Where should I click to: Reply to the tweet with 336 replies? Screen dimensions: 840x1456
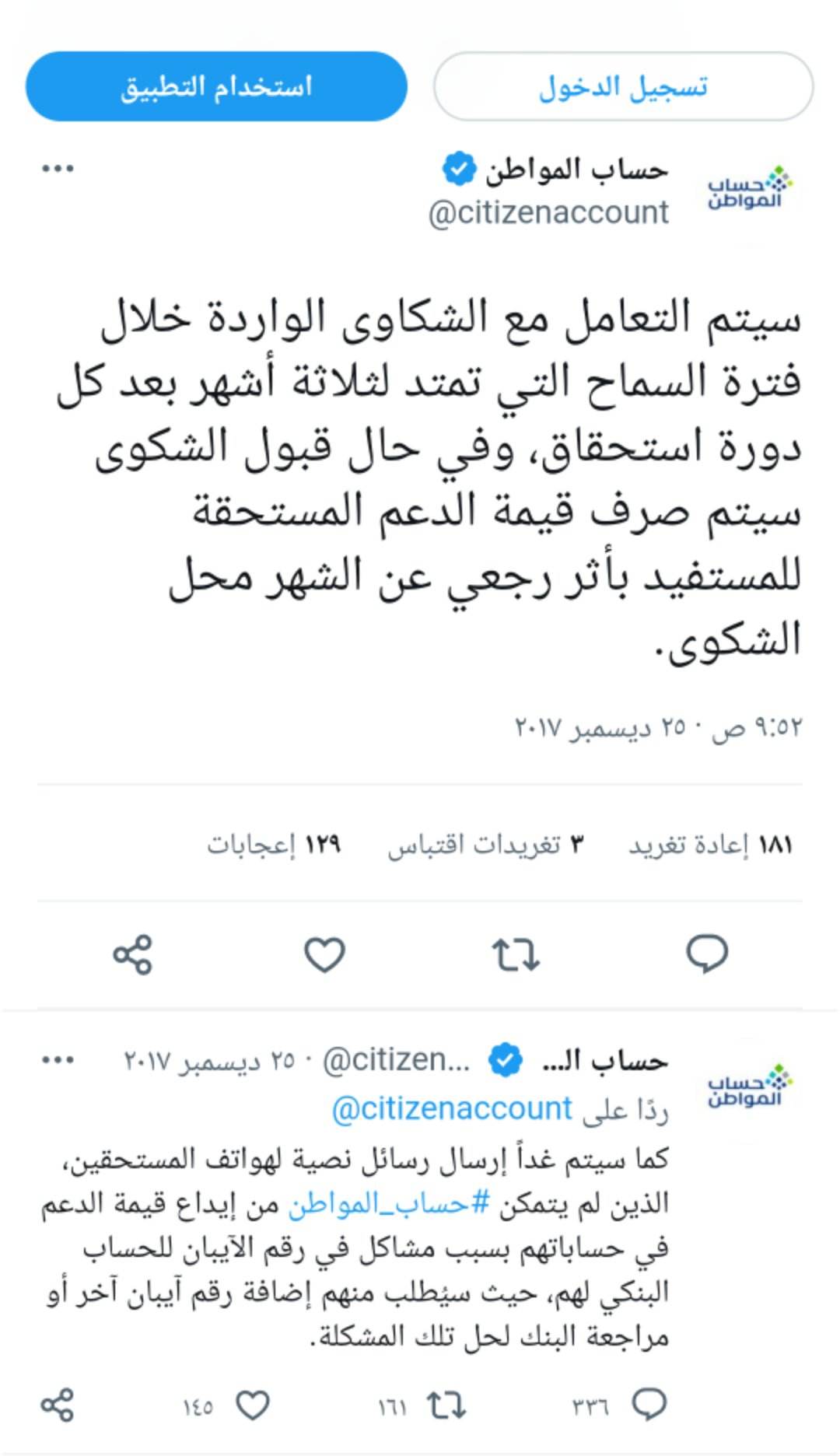coord(649,1405)
